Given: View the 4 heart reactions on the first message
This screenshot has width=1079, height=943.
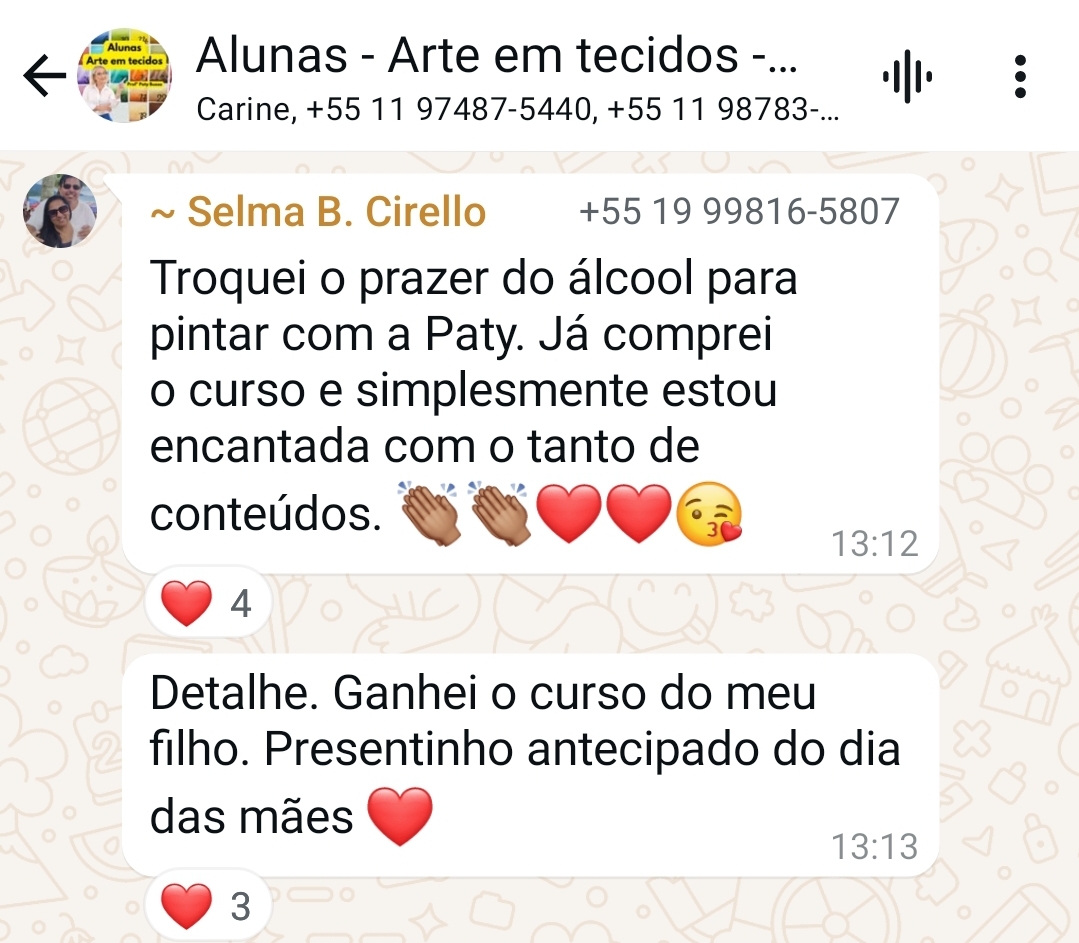Looking at the screenshot, I should tap(207, 604).
